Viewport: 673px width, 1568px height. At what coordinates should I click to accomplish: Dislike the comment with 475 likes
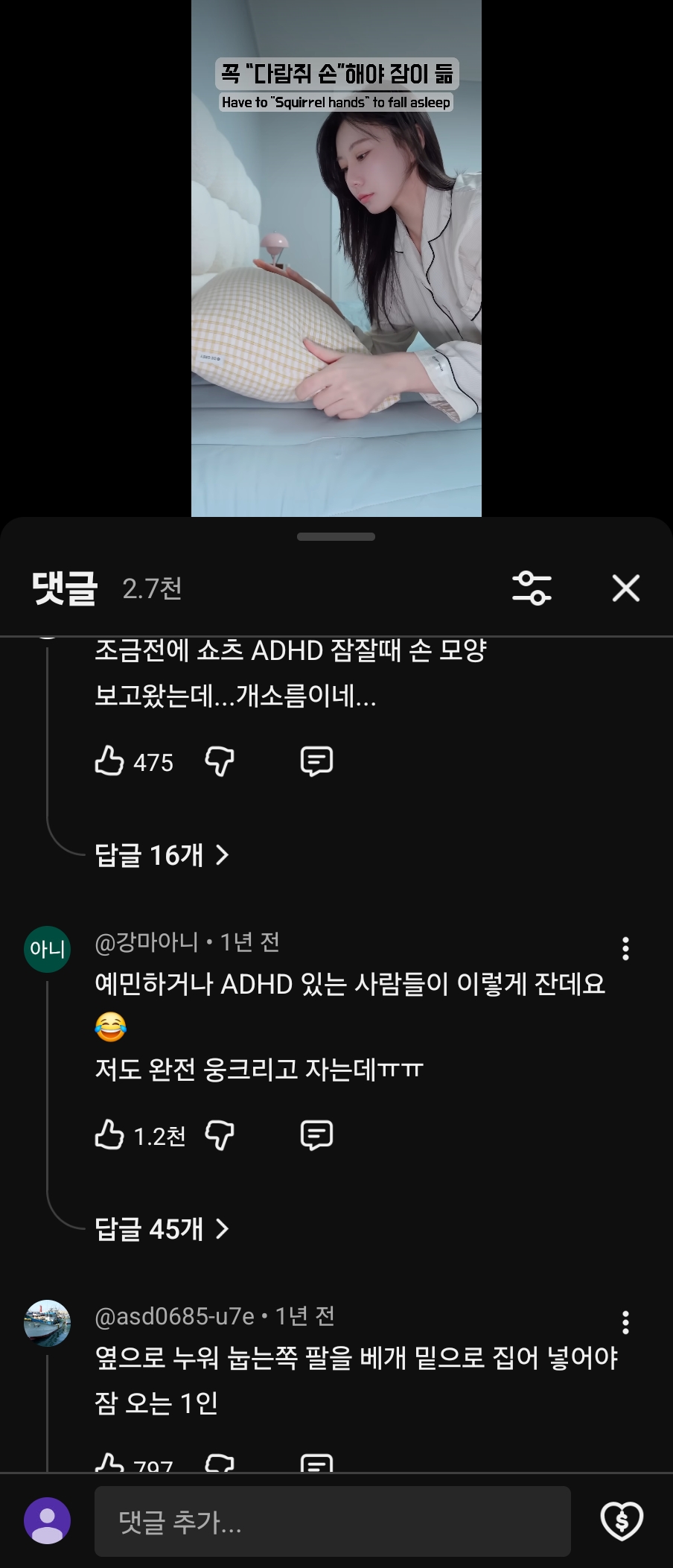pos(220,761)
